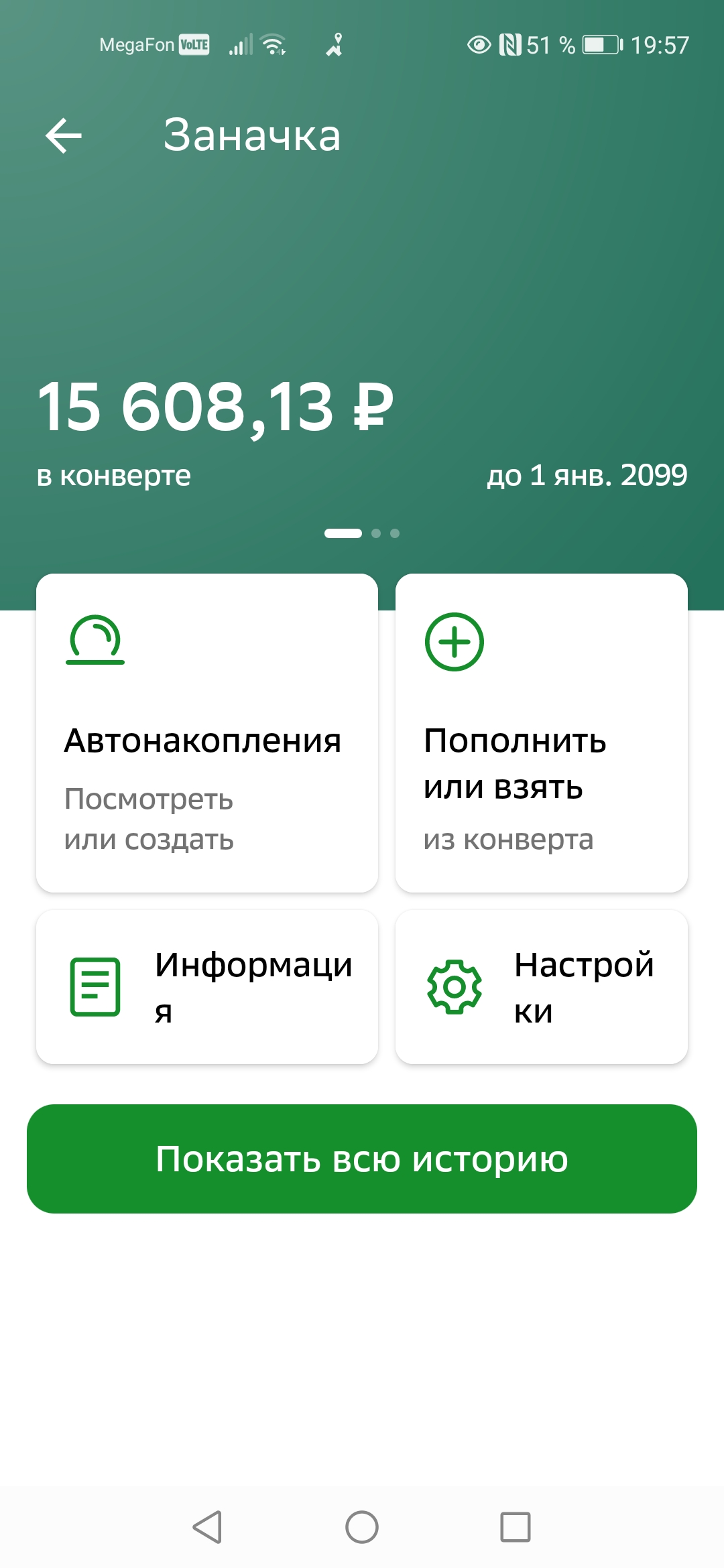Tap the system home button
The image size is (724, 1568).
362,1527
